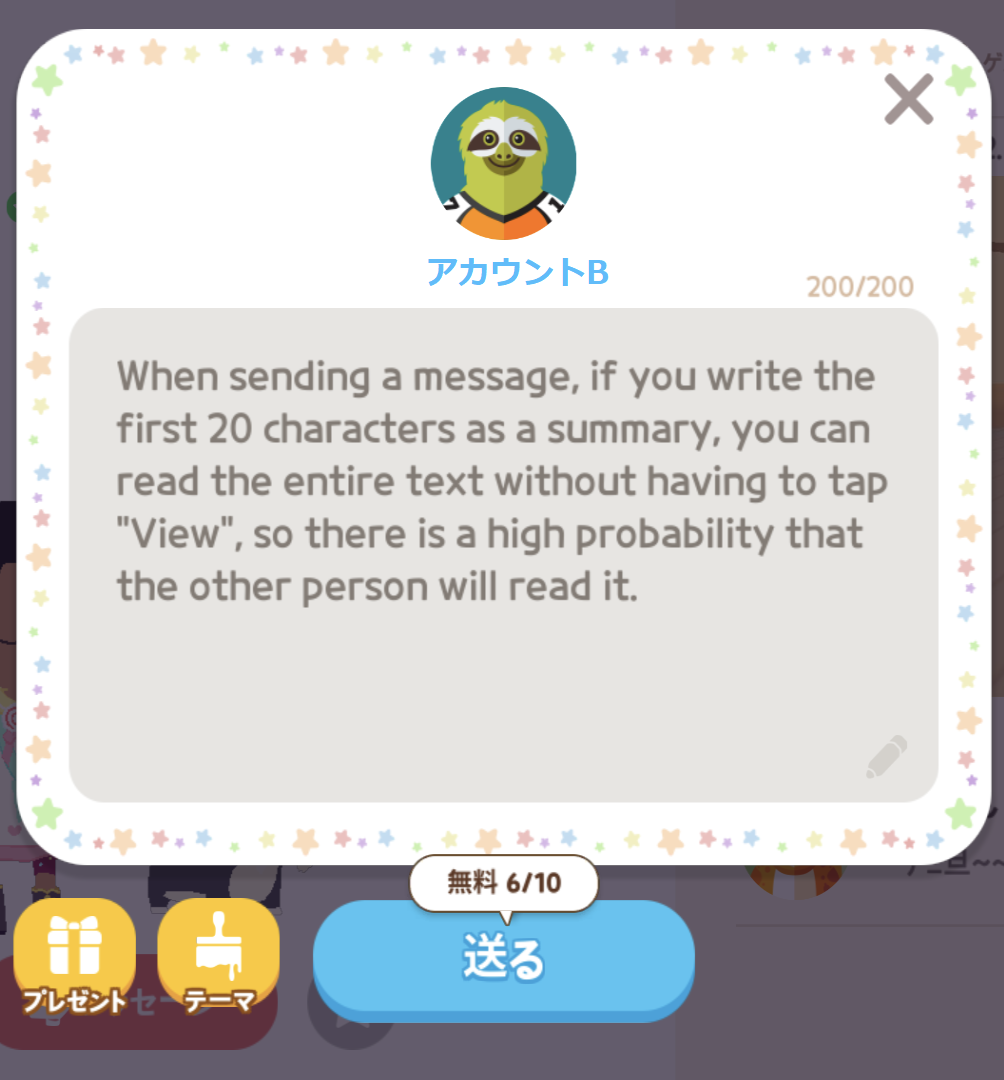Send the message with 送る button
This screenshot has height=1080, width=1004.
click(503, 959)
